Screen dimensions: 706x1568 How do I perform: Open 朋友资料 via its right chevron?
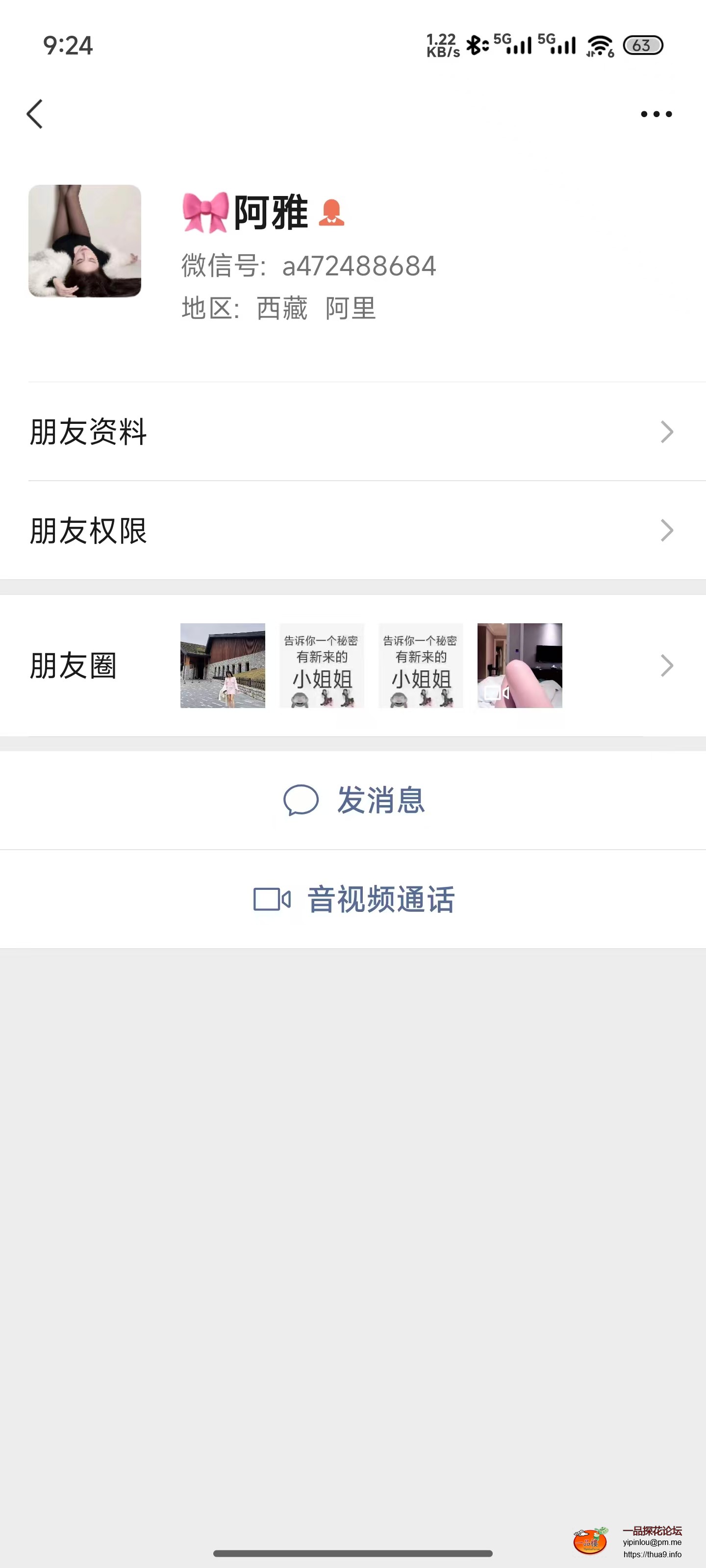[666, 432]
